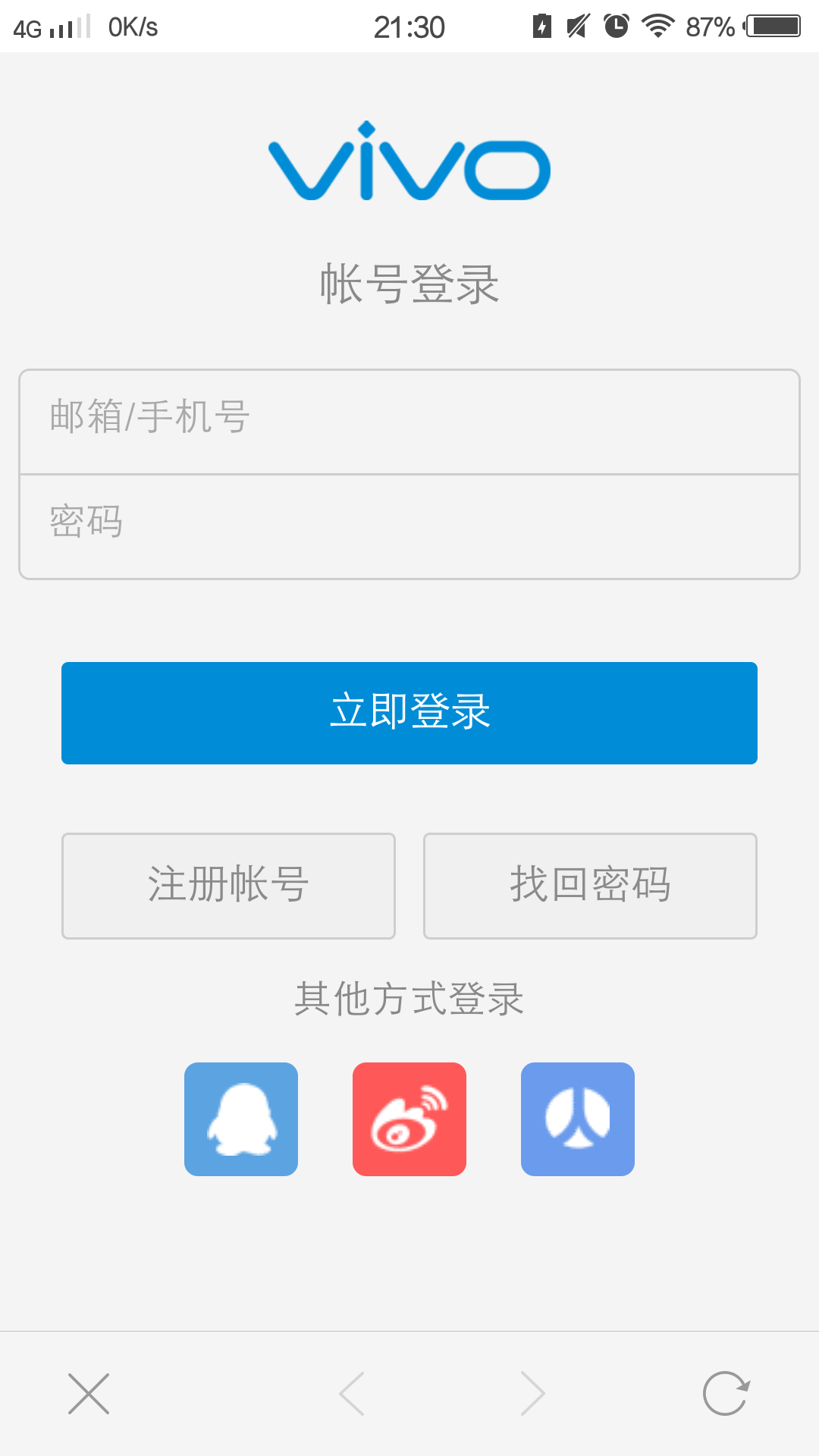Go back with the left arrow
Screen dimensions: 819x1456
click(x=352, y=1394)
